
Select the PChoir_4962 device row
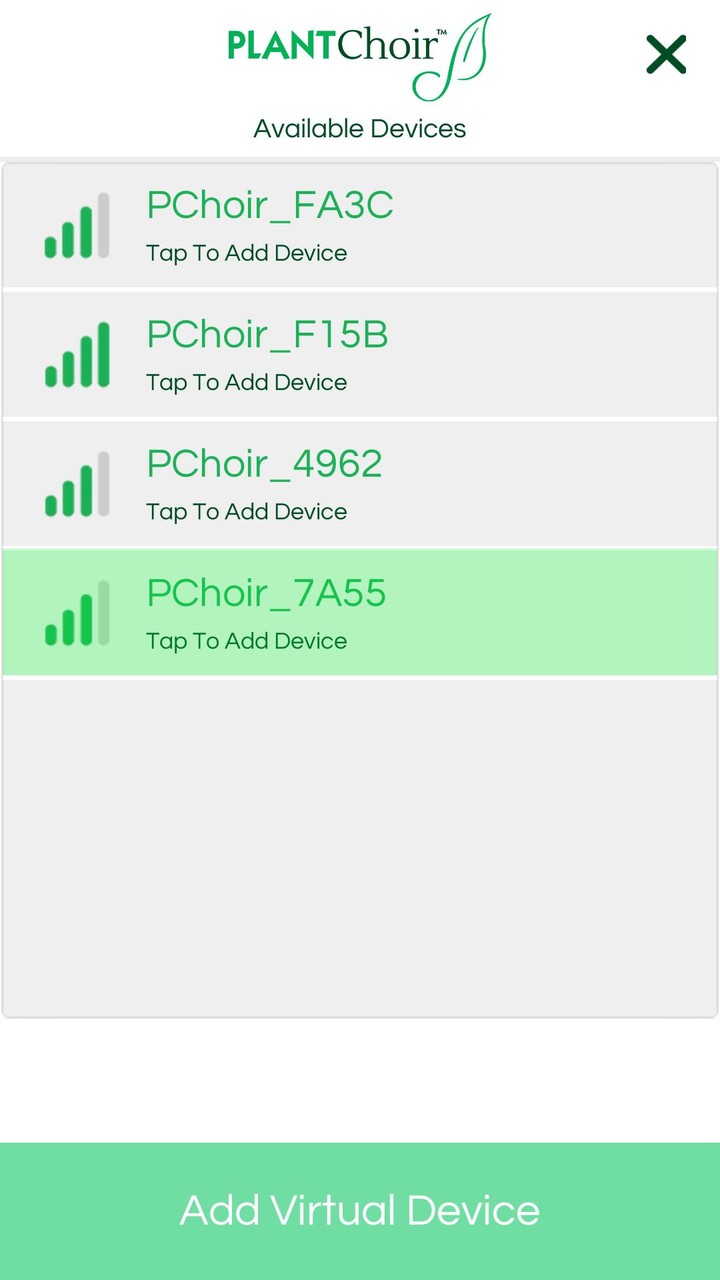click(360, 483)
